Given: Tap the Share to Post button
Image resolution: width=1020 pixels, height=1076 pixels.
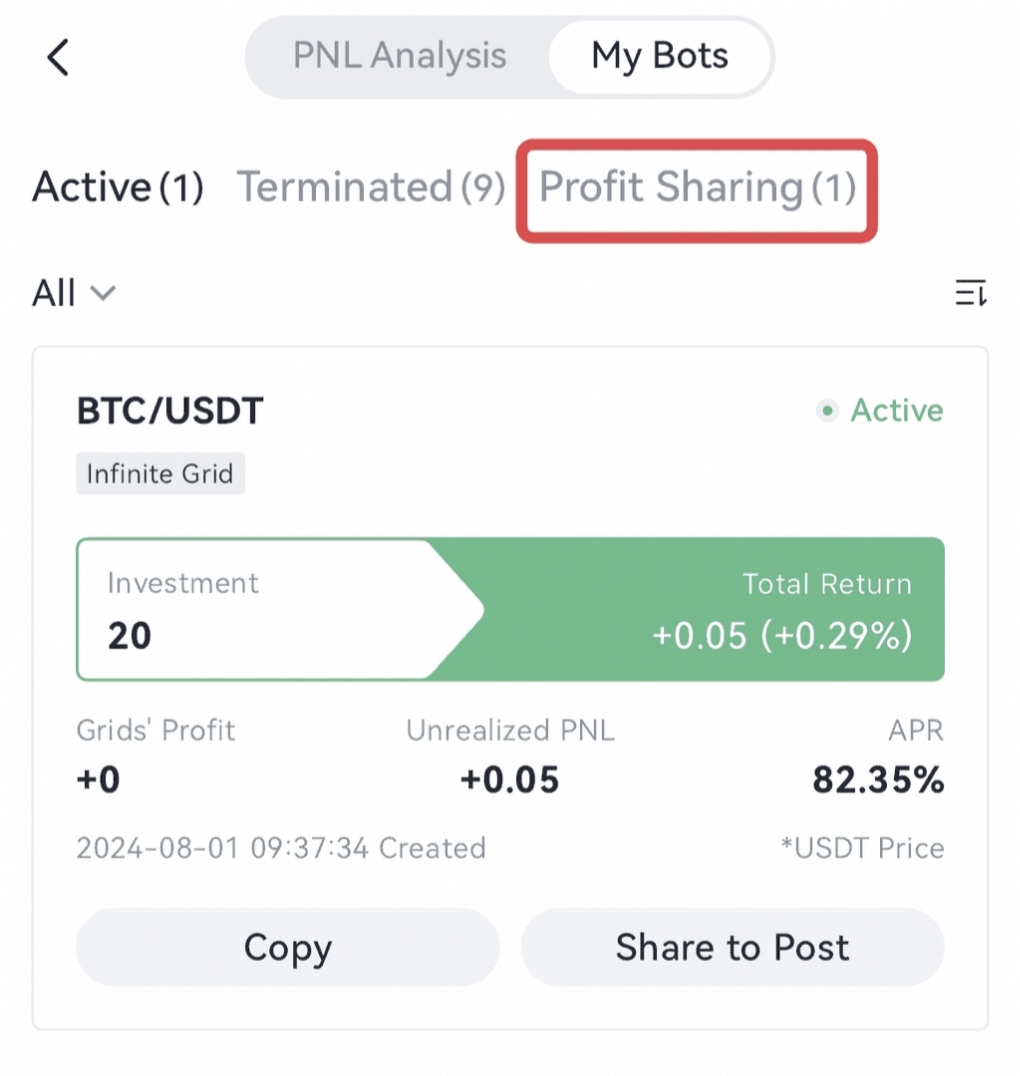Looking at the screenshot, I should (x=732, y=947).
